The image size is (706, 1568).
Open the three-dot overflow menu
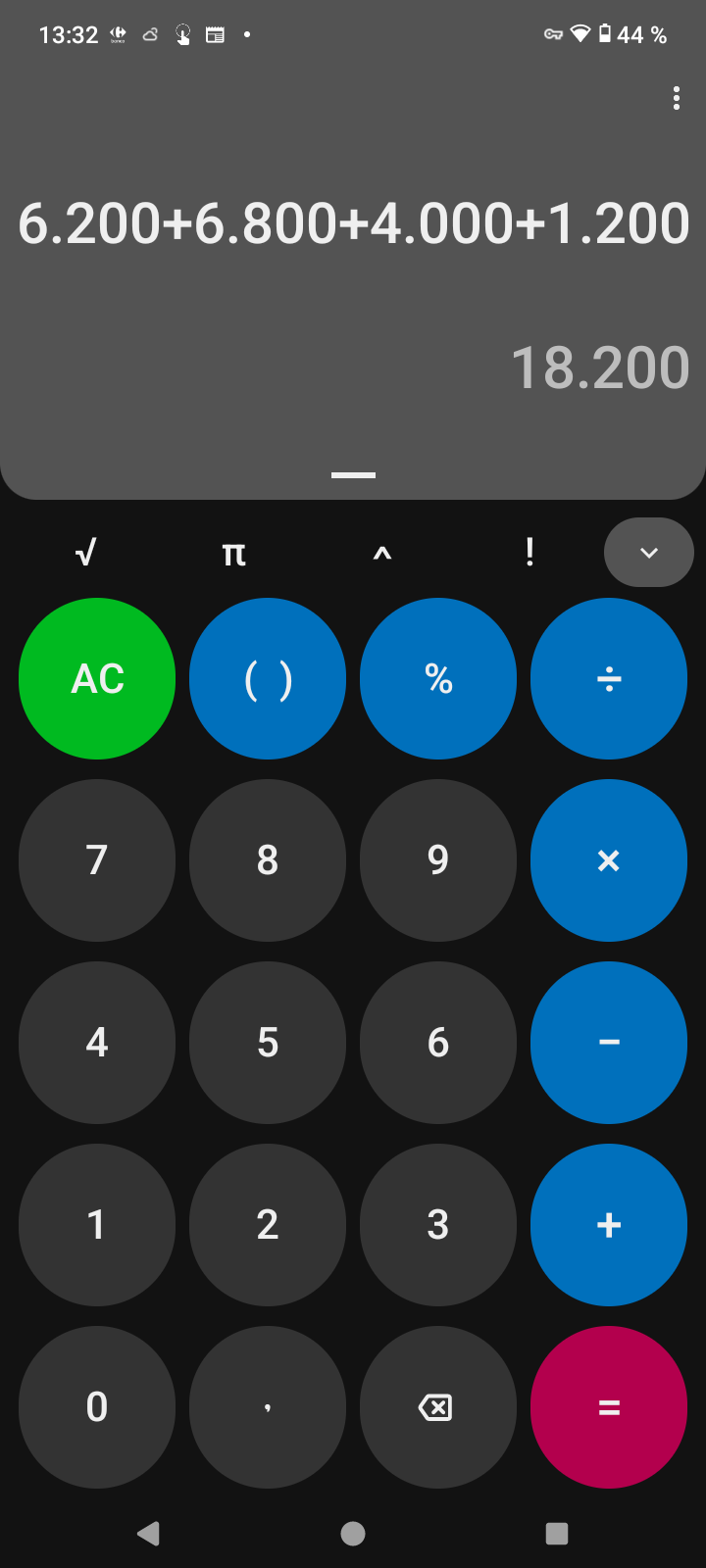[676, 98]
